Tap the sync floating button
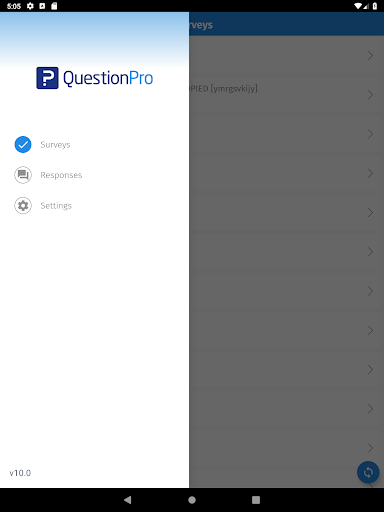 (368, 472)
